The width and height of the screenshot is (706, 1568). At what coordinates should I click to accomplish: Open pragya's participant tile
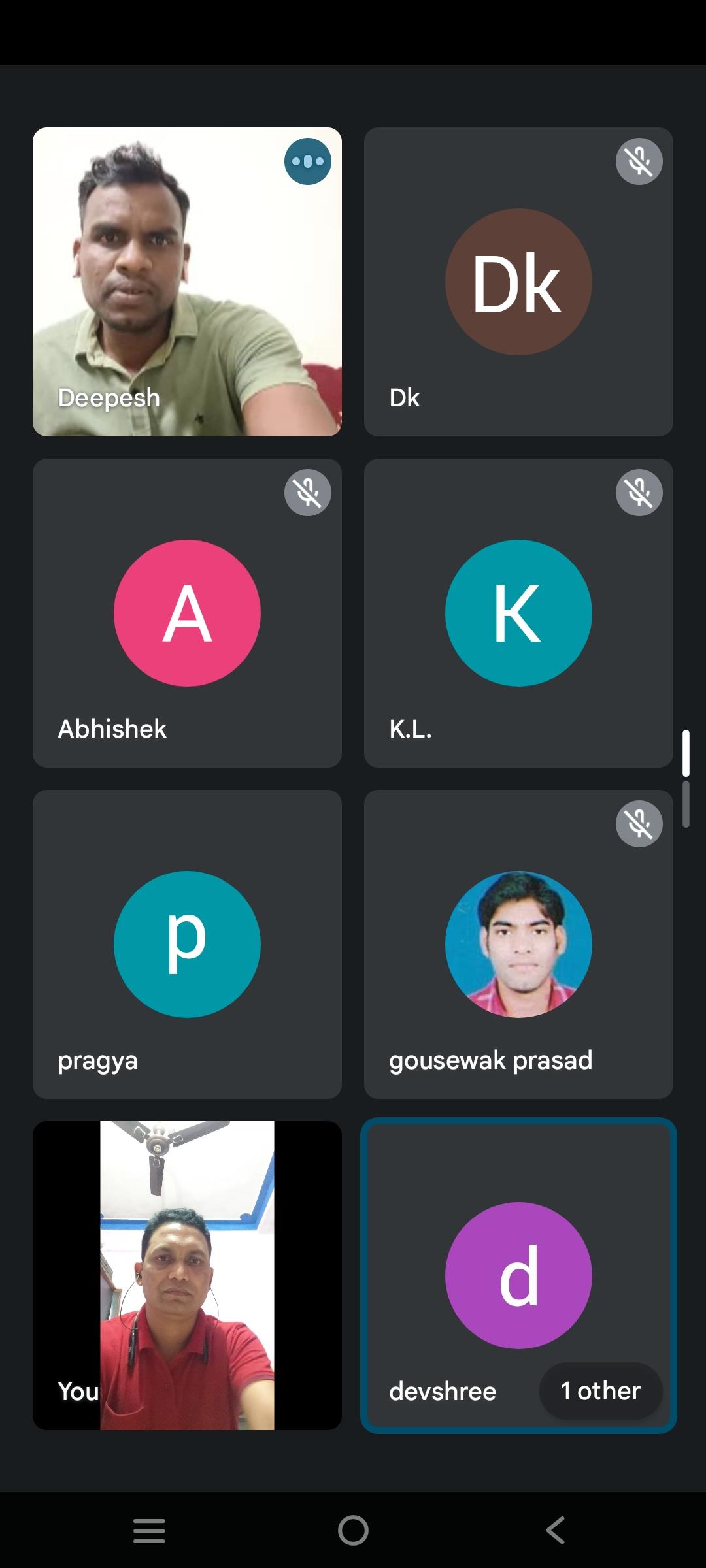click(x=187, y=944)
